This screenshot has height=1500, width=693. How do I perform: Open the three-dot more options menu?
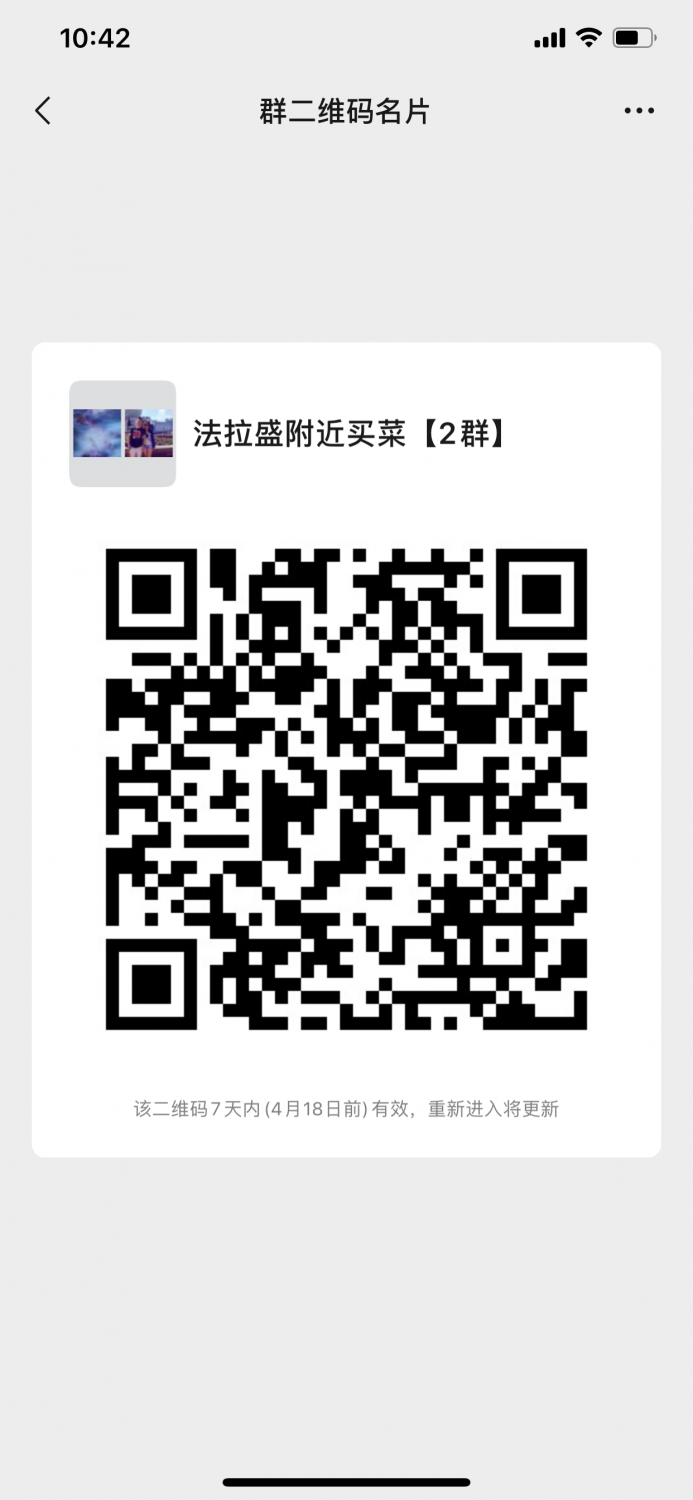pos(639,111)
